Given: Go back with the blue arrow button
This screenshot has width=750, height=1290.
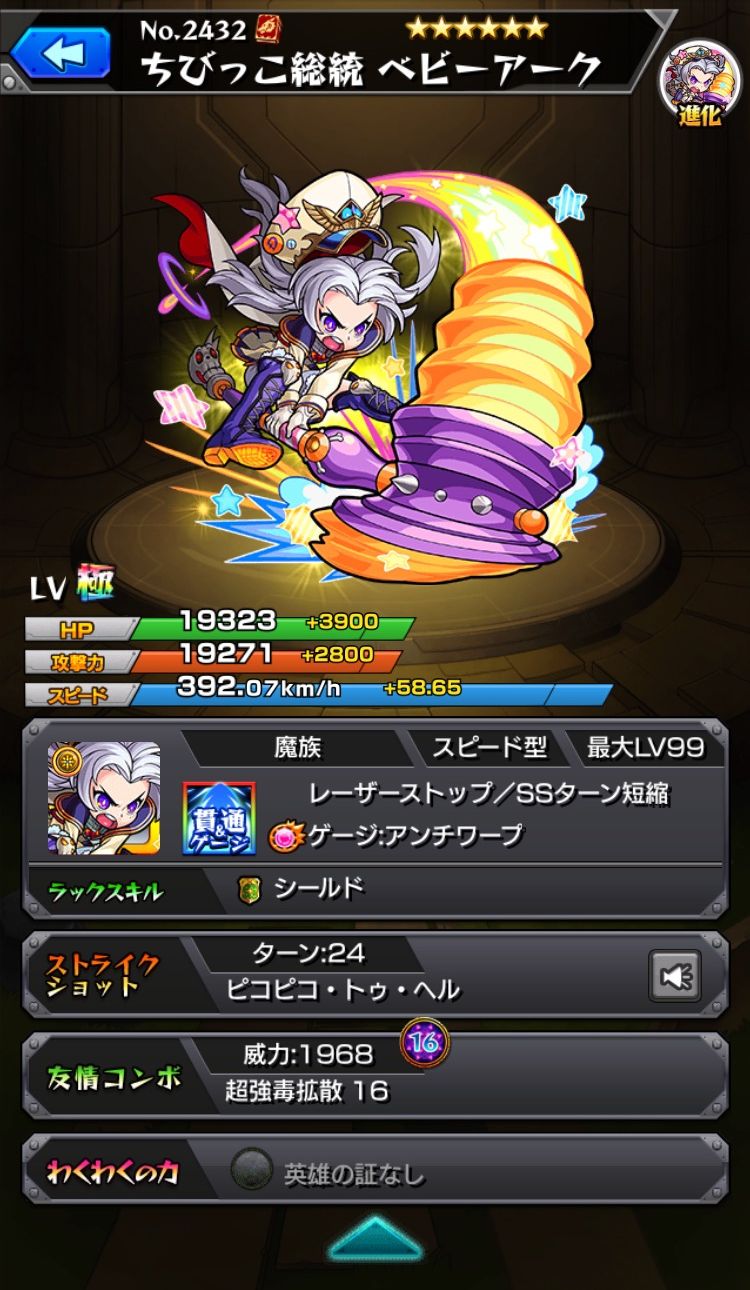Looking at the screenshot, I should pos(62,52).
